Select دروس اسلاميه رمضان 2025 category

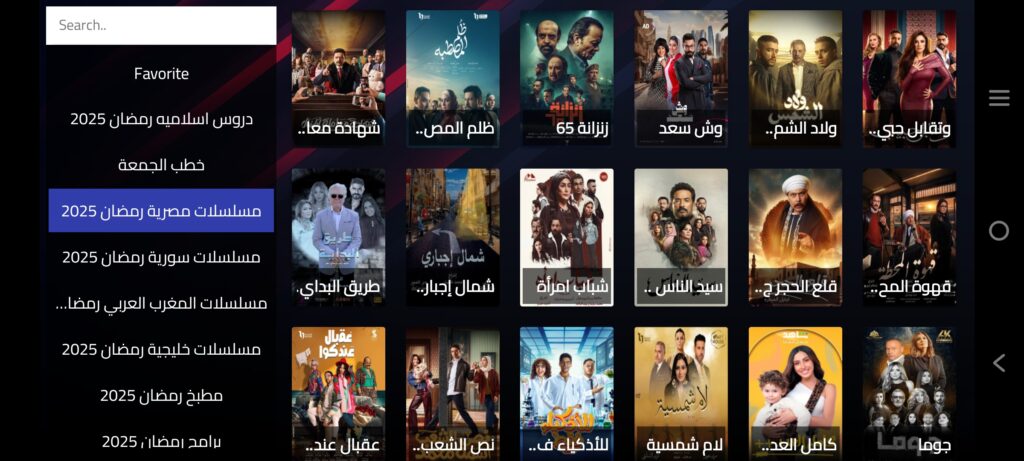161,119
